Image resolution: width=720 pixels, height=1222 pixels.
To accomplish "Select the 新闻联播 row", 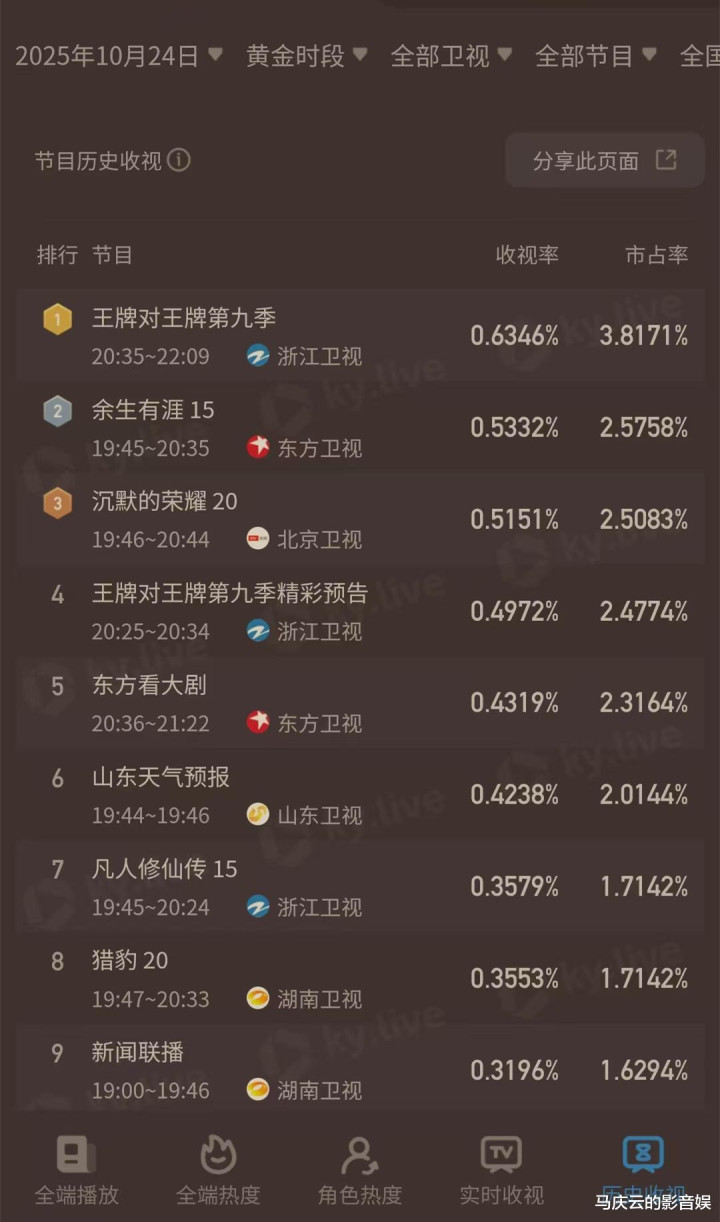I will coord(360,1070).
